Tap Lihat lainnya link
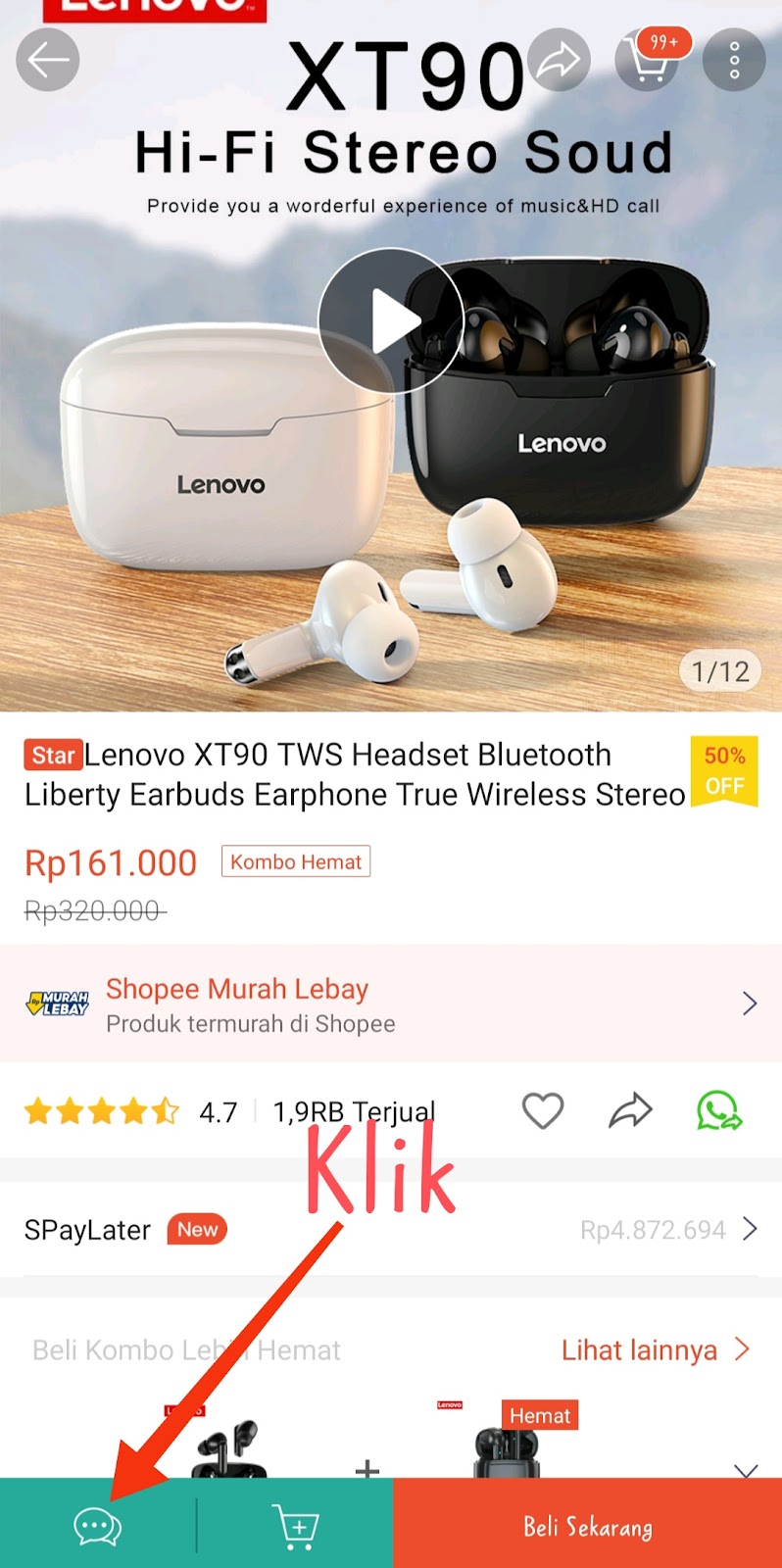Screen dimensions: 782x1568 [x=656, y=1350]
